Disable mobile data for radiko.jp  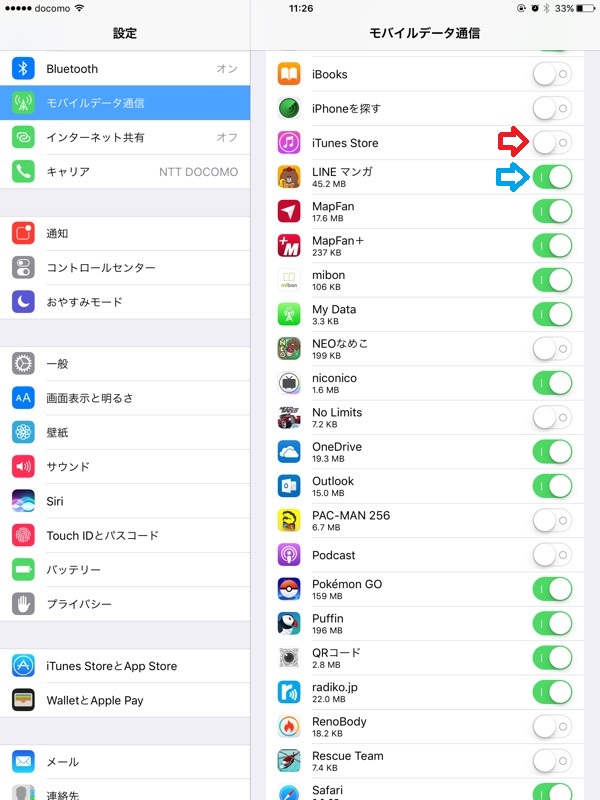pos(552,692)
